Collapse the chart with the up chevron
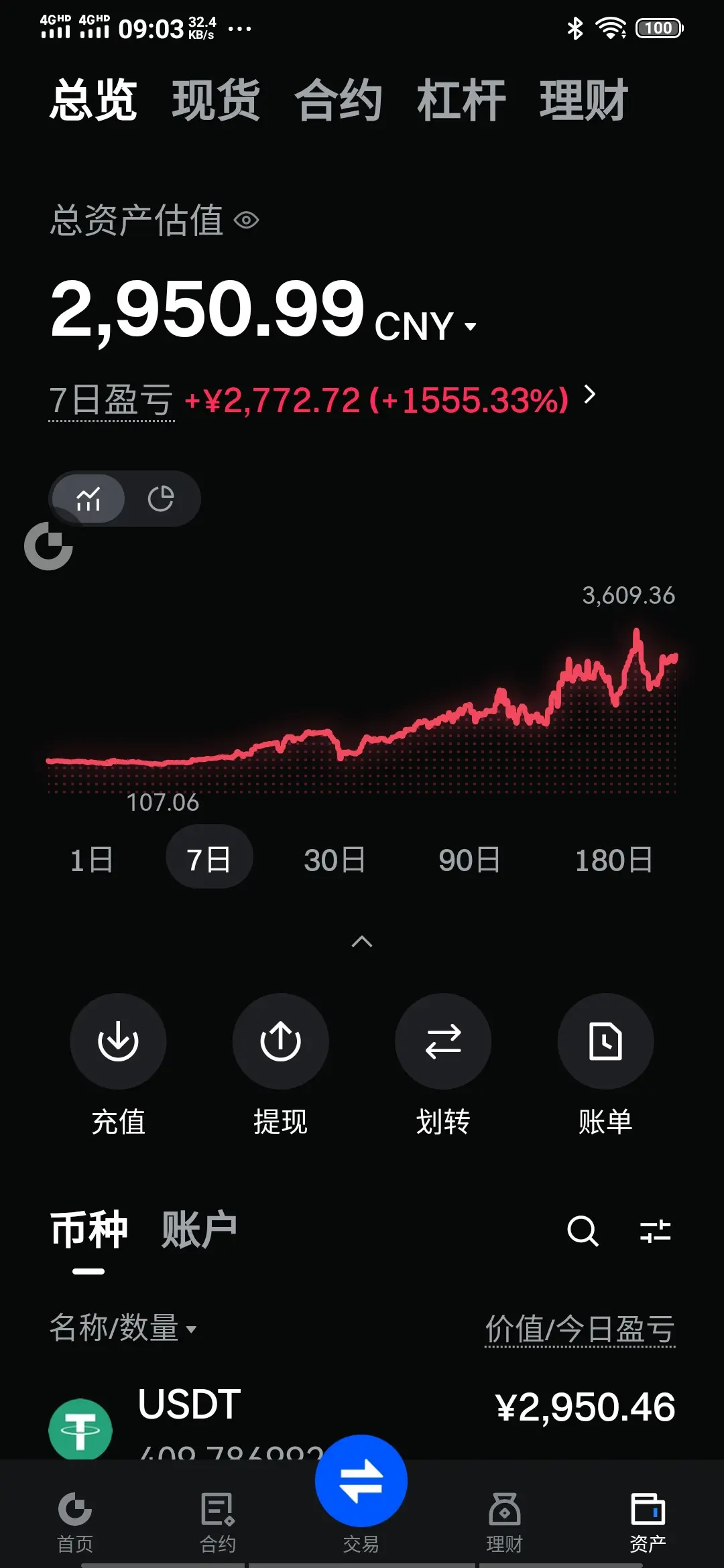Image resolution: width=724 pixels, height=1568 pixels. click(x=362, y=942)
